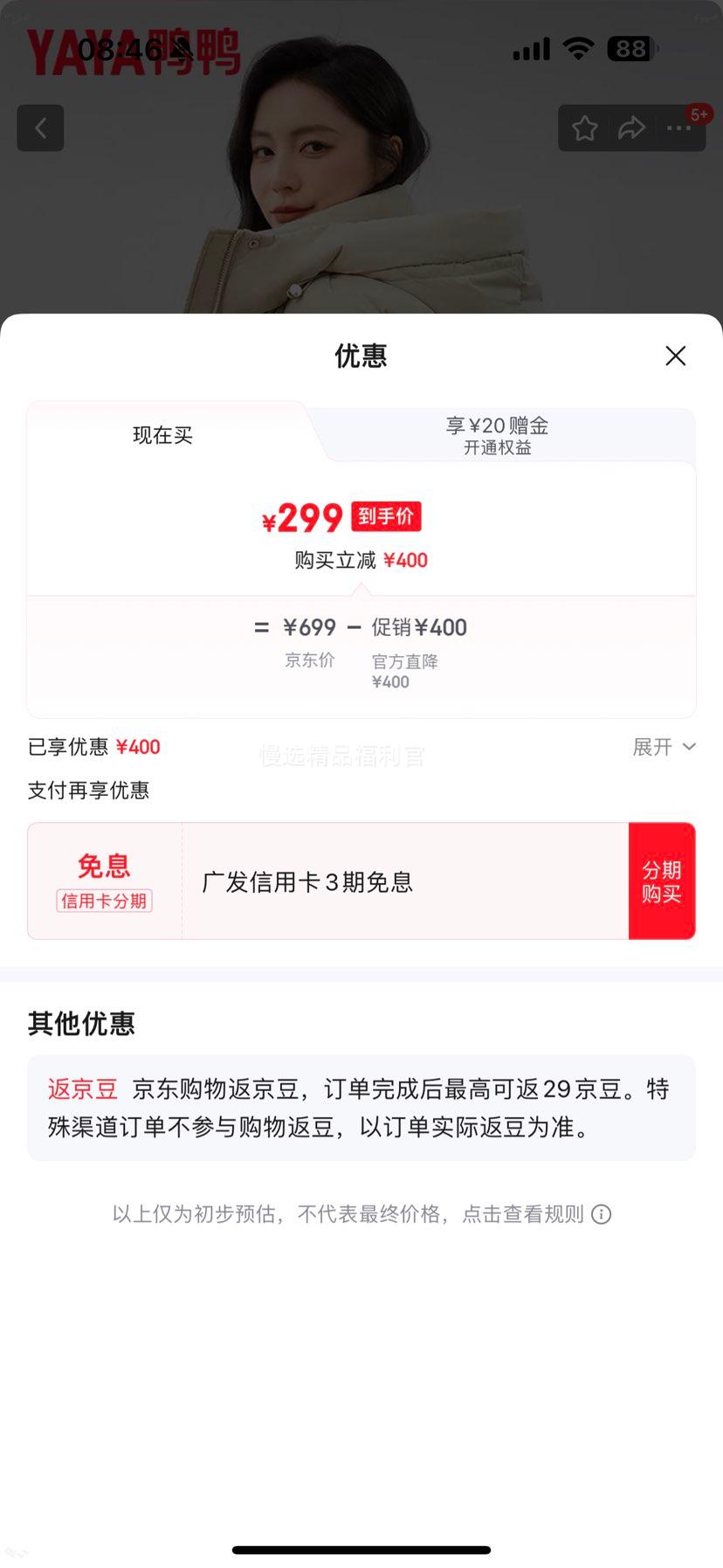Close the 优惠 popup with the X
Screen dimensions: 723x1568
[675, 356]
